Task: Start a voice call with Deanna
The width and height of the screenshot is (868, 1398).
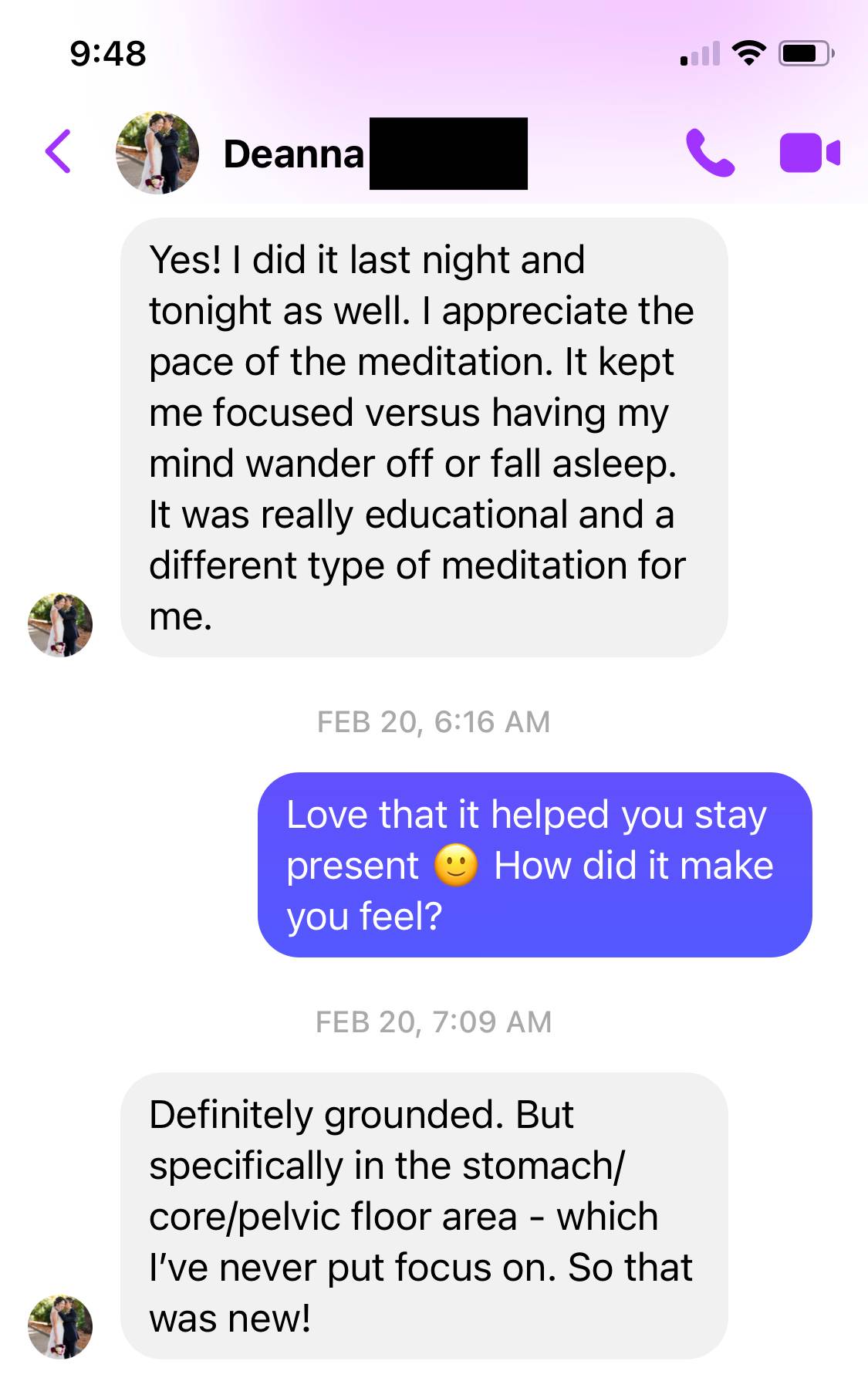Action: 709,153
